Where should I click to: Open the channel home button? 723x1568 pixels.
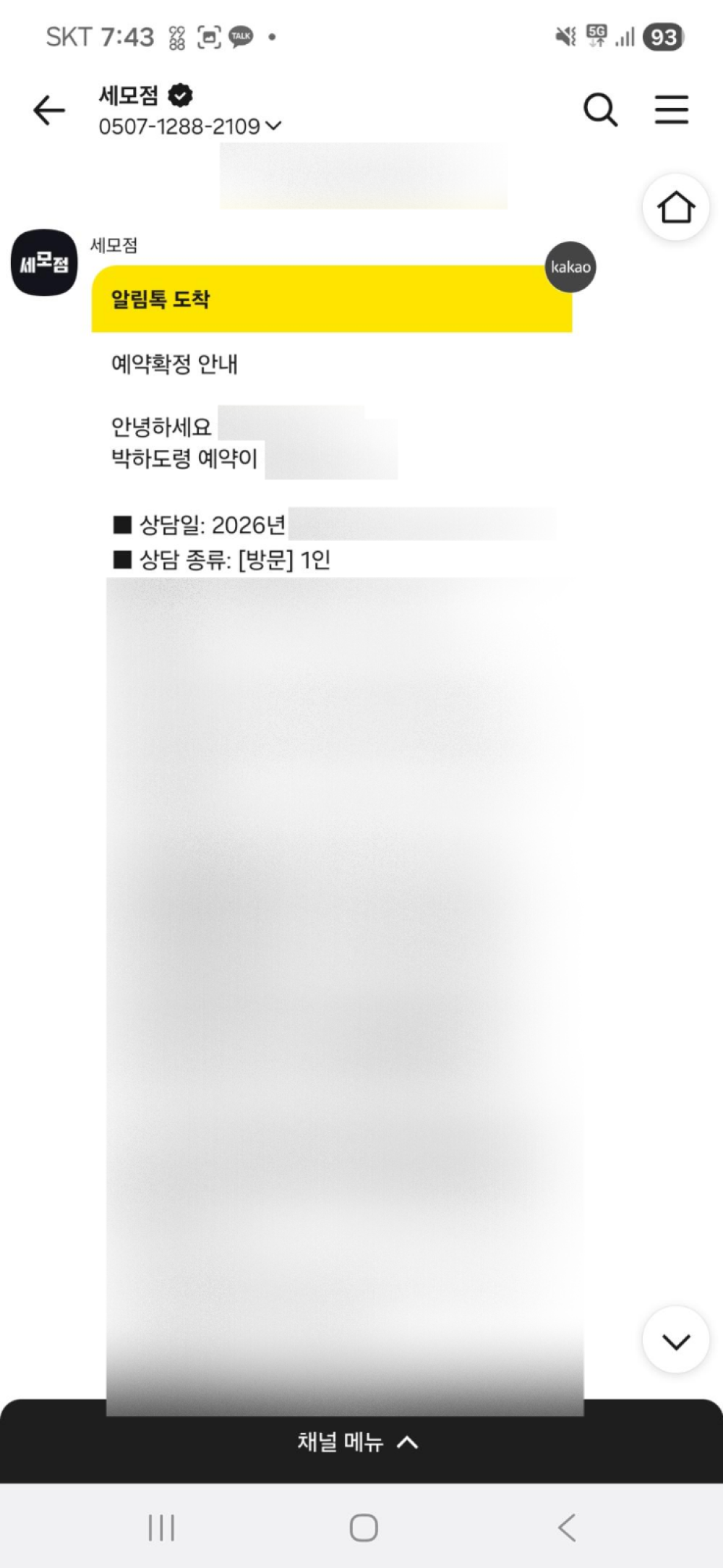tap(675, 208)
